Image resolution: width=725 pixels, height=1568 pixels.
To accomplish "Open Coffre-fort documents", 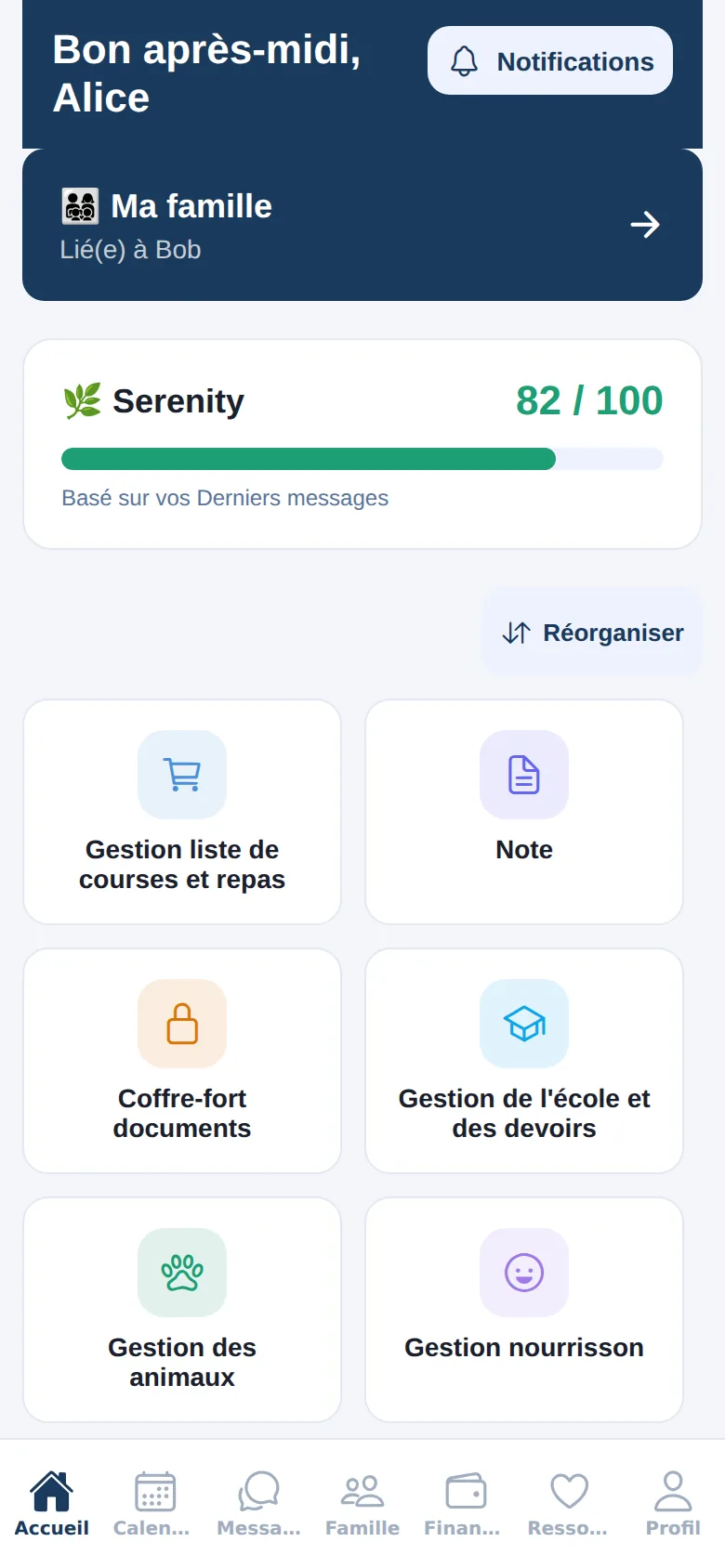I will (182, 1061).
